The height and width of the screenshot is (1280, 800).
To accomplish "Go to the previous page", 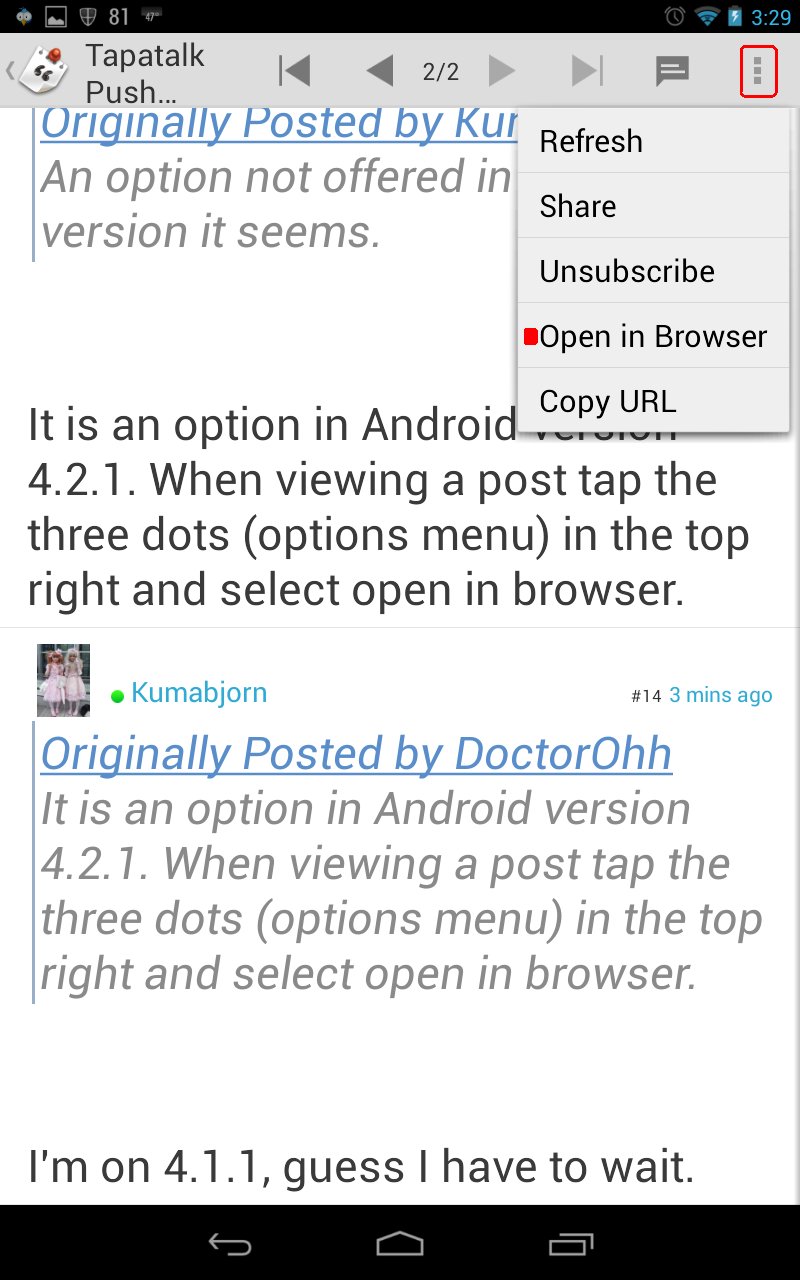I will coord(380,71).
